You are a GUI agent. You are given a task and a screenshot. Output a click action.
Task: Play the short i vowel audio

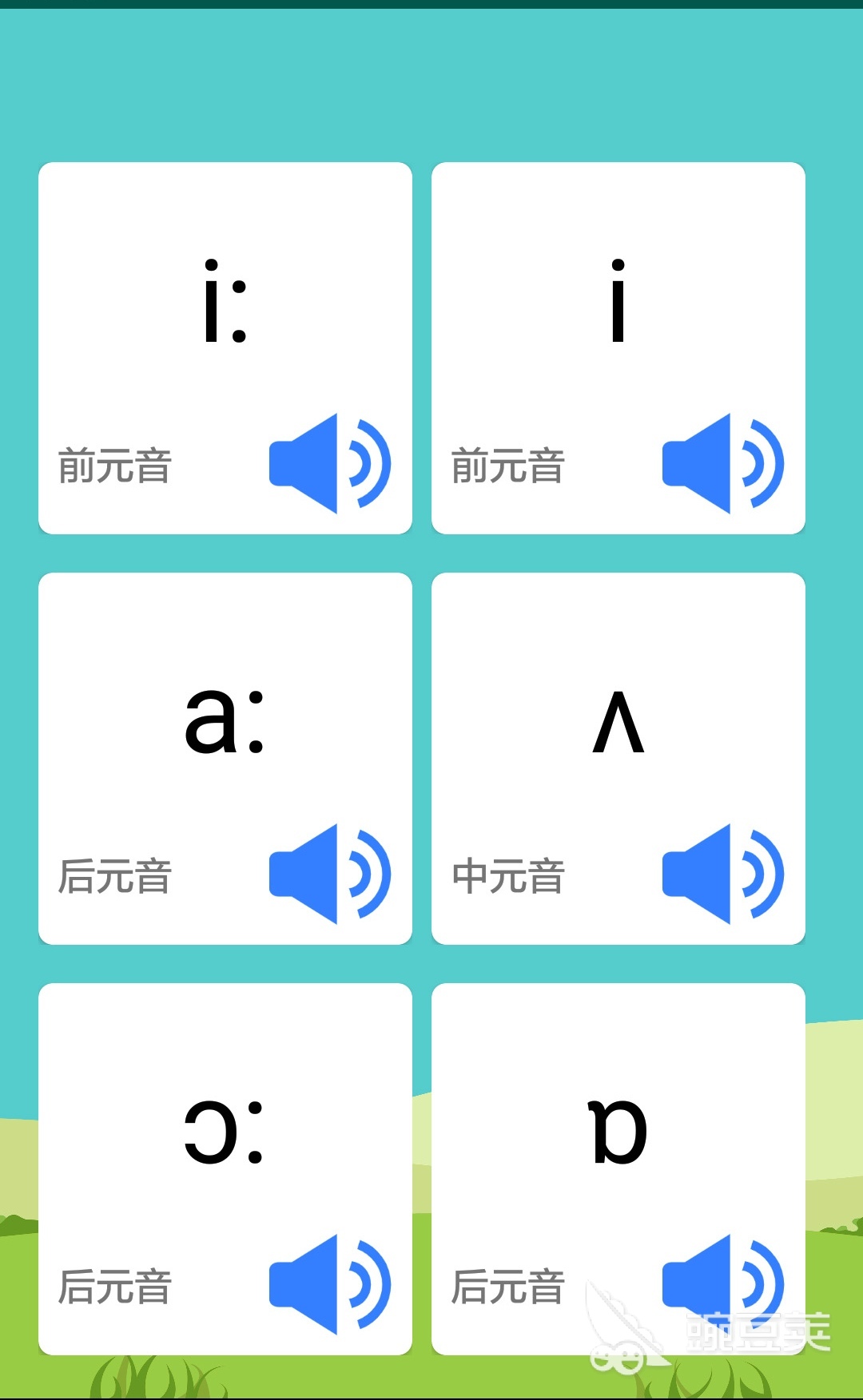(722, 464)
